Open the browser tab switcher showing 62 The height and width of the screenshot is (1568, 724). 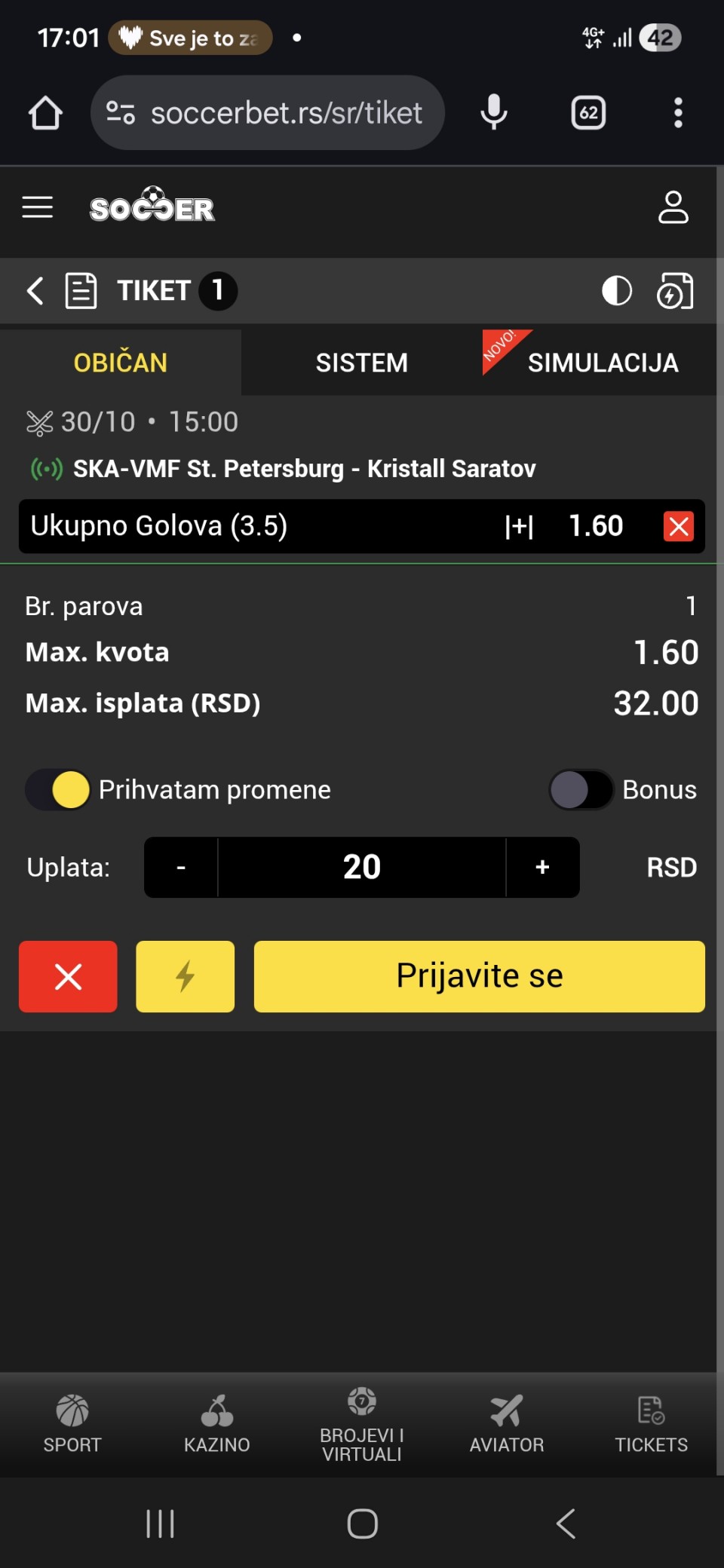pyautogui.click(x=588, y=113)
